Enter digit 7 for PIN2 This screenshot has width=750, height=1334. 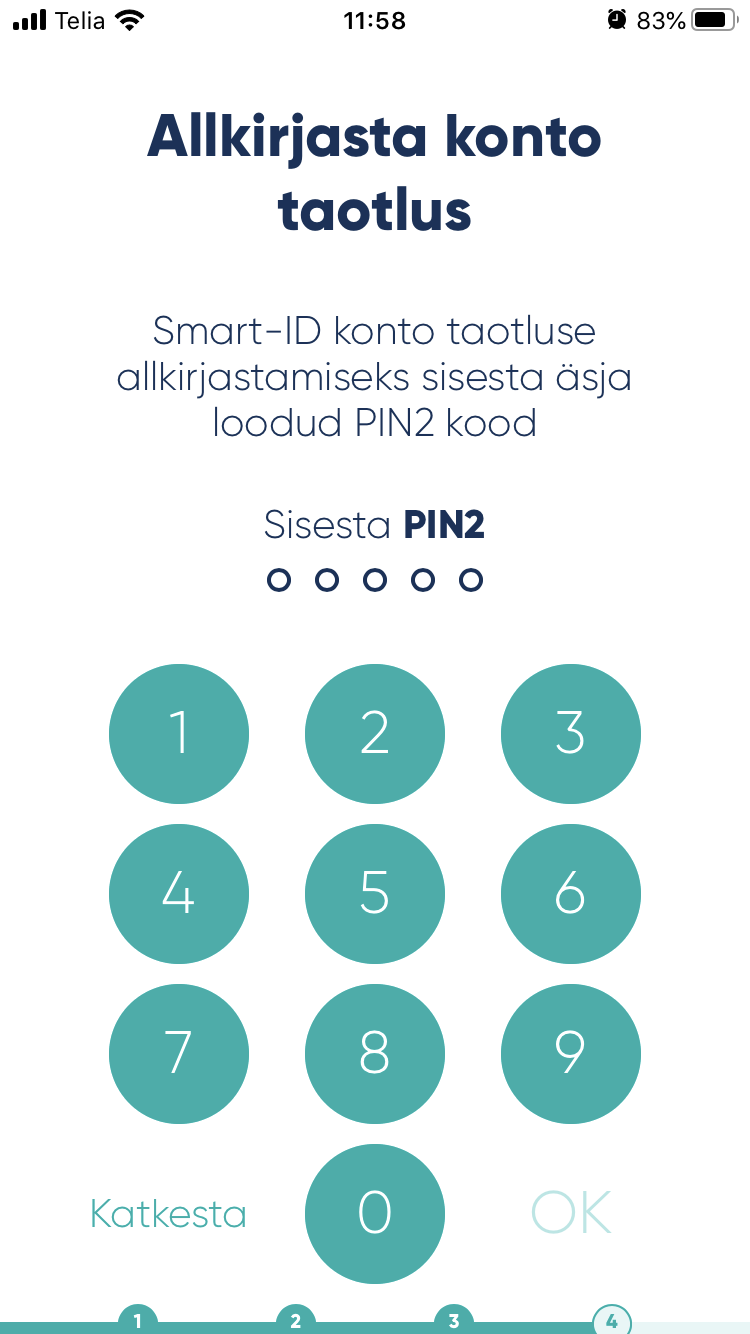pos(179,1054)
